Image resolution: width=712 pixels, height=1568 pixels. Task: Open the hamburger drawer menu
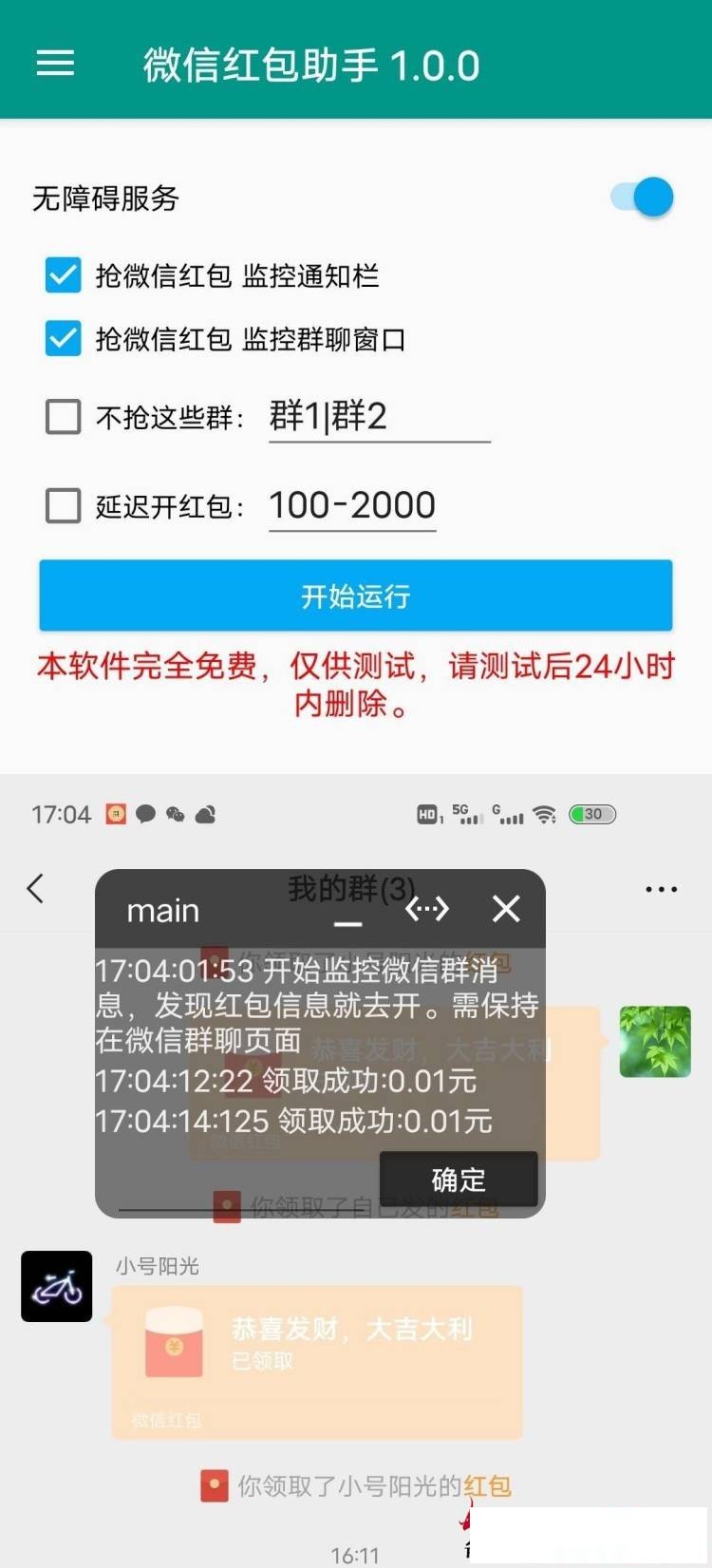click(x=55, y=64)
